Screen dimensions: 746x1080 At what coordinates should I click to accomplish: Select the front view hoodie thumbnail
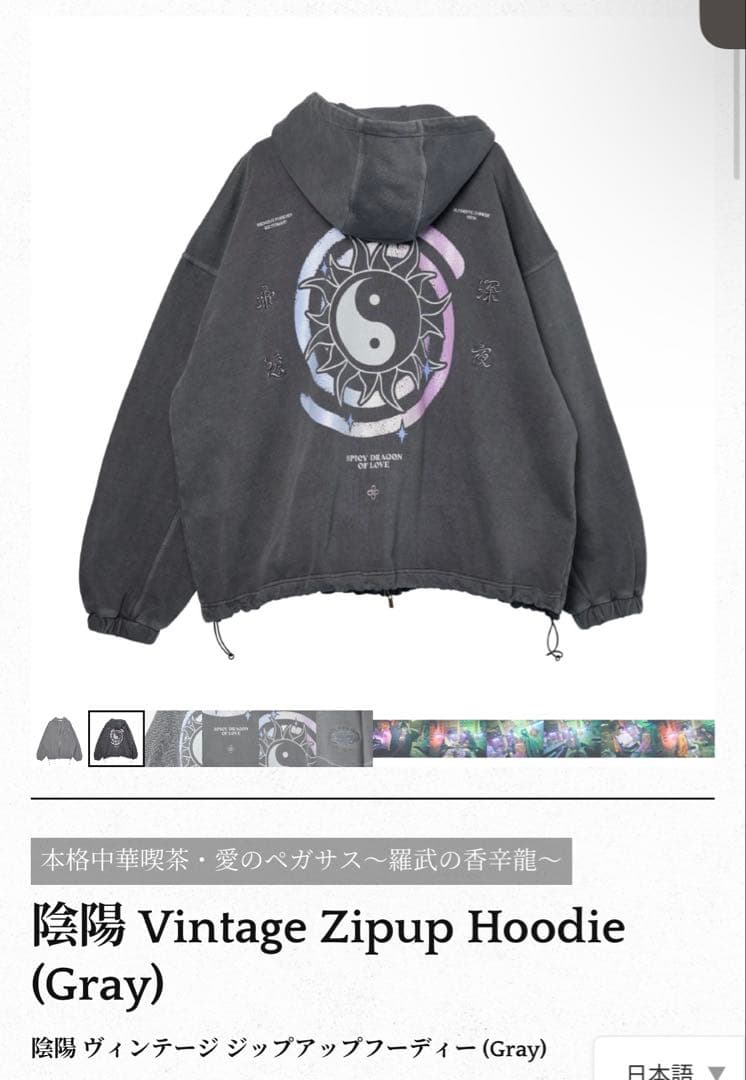tap(60, 739)
